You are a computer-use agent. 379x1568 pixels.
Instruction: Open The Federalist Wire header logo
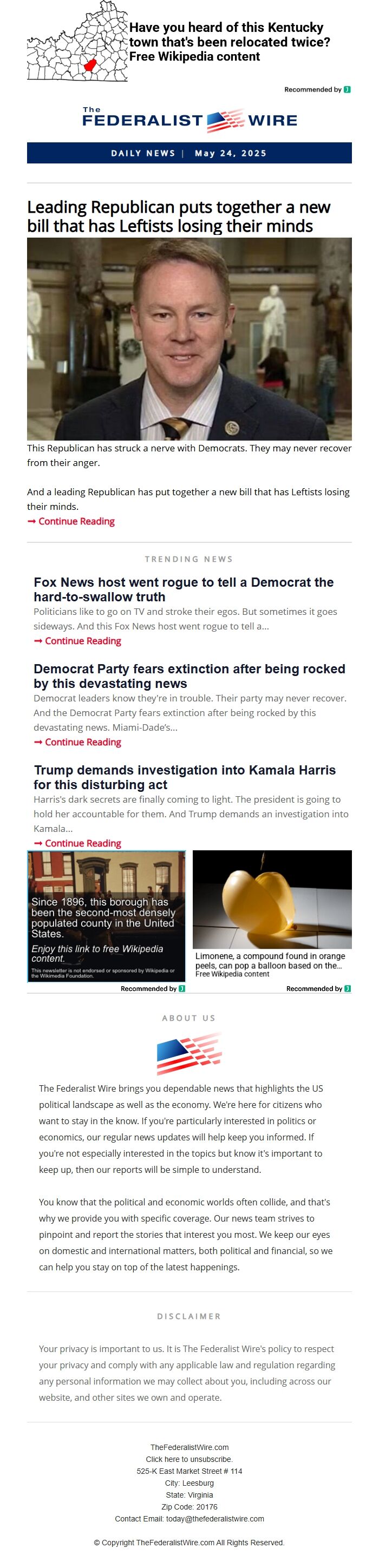[x=190, y=120]
